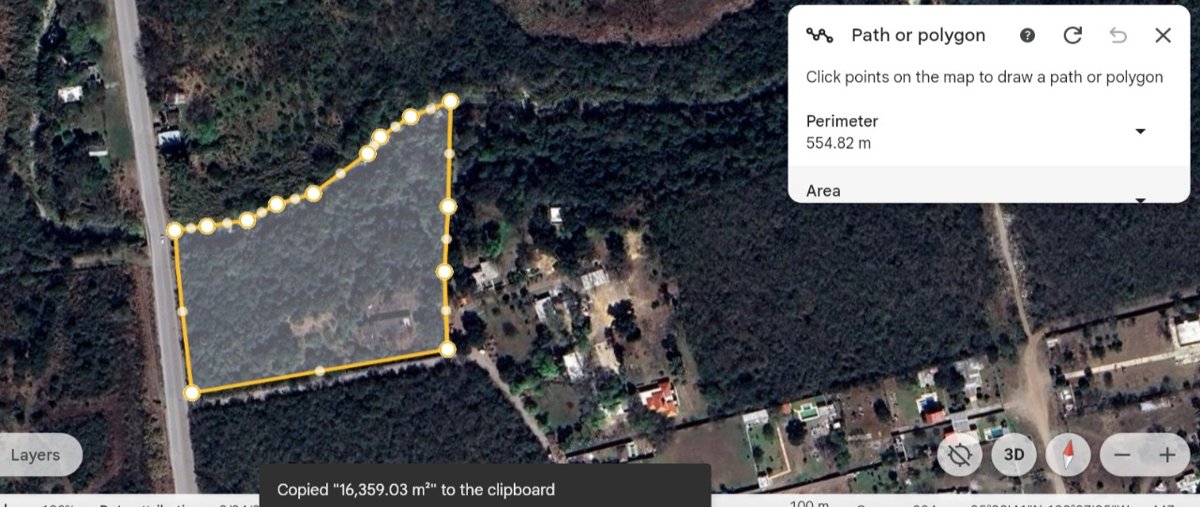1200x507 pixels.
Task: Open the Layers button
Action: click(x=36, y=455)
